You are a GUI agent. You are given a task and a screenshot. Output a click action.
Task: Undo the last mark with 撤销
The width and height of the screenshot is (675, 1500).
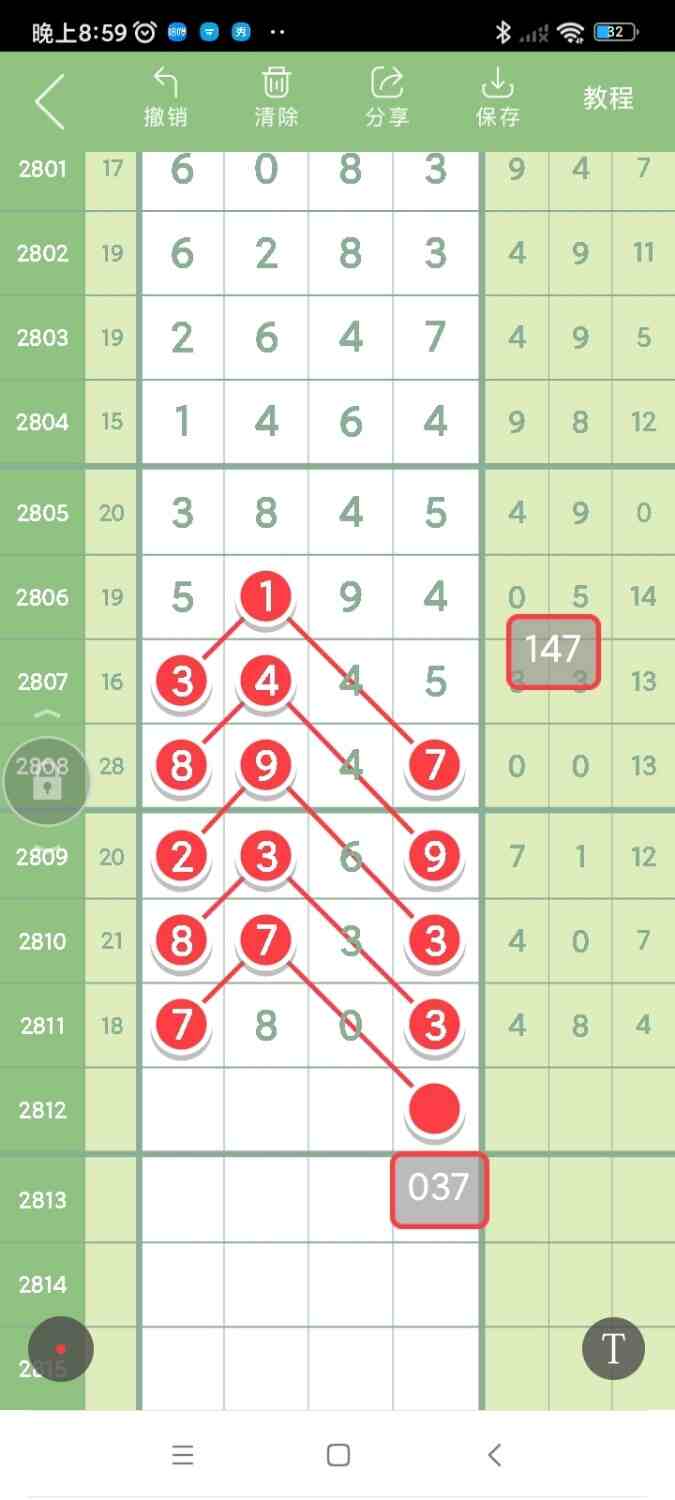(165, 98)
